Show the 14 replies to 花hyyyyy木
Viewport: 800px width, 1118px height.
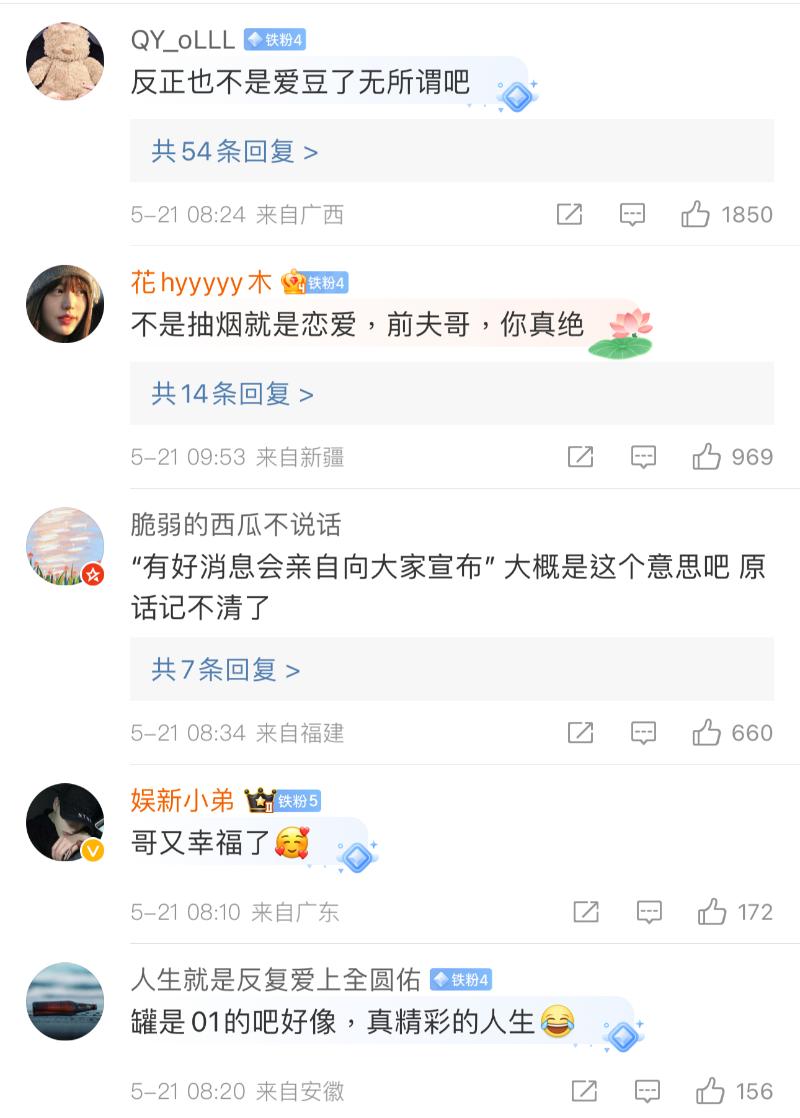pyautogui.click(x=232, y=394)
